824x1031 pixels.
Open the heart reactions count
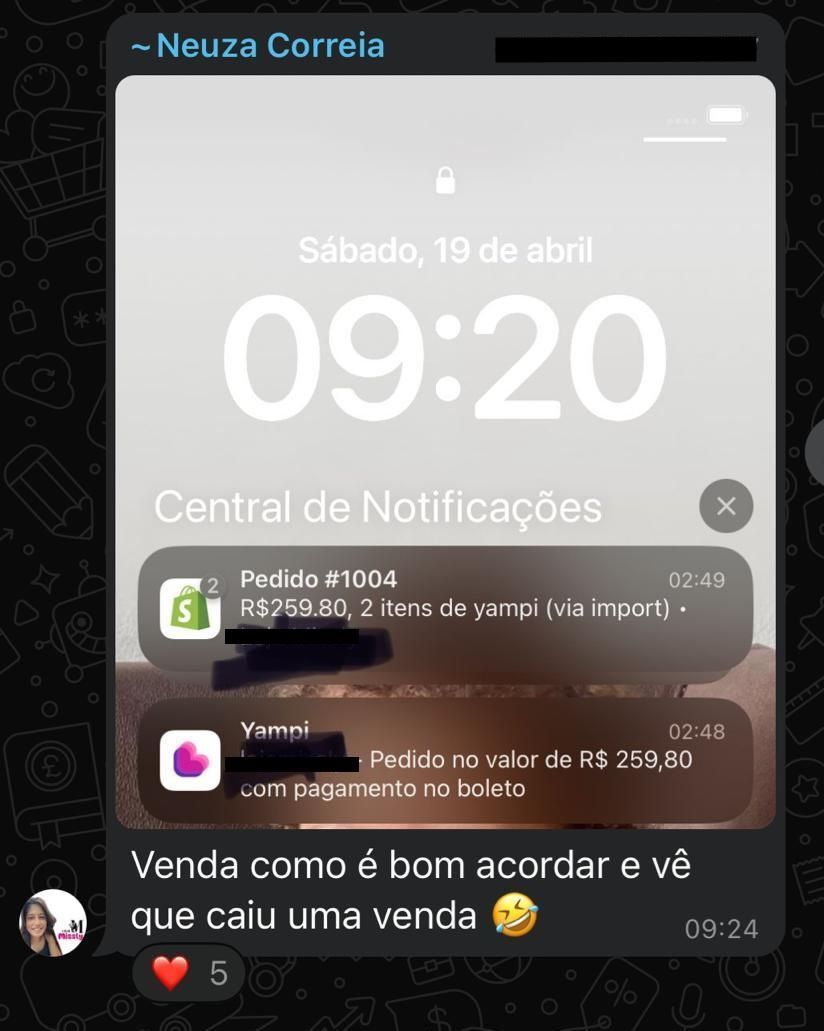point(189,972)
